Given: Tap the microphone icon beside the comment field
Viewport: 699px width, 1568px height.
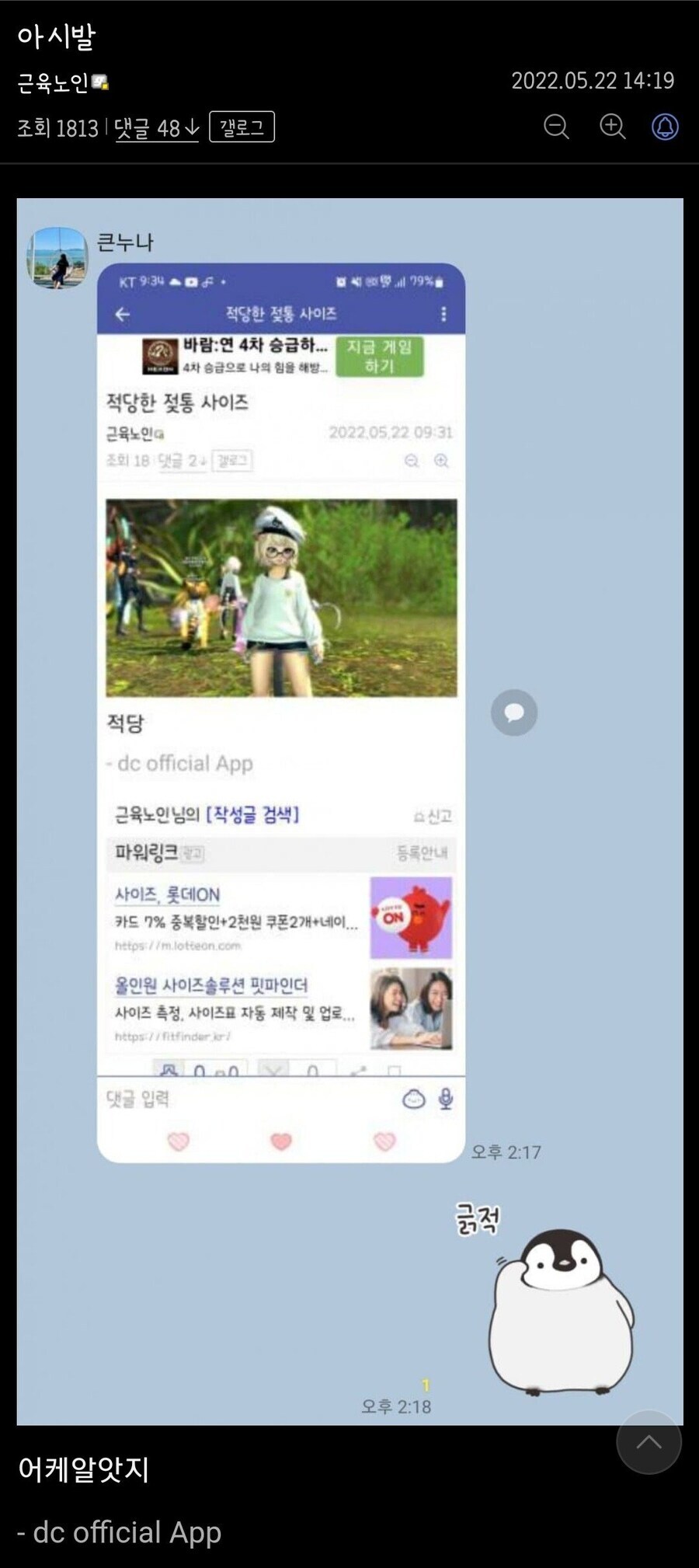Looking at the screenshot, I should point(445,1098).
